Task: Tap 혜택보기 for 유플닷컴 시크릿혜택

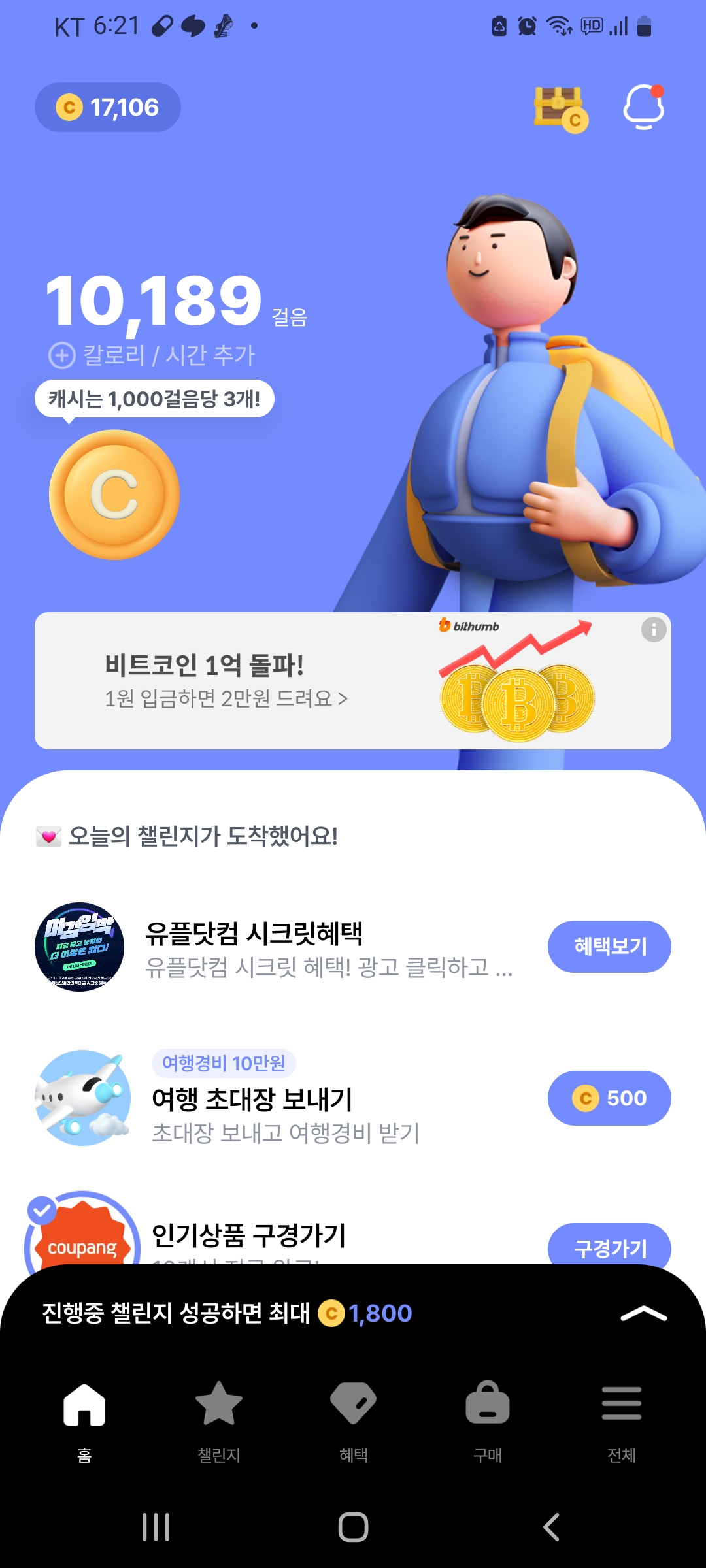Action: (x=609, y=947)
